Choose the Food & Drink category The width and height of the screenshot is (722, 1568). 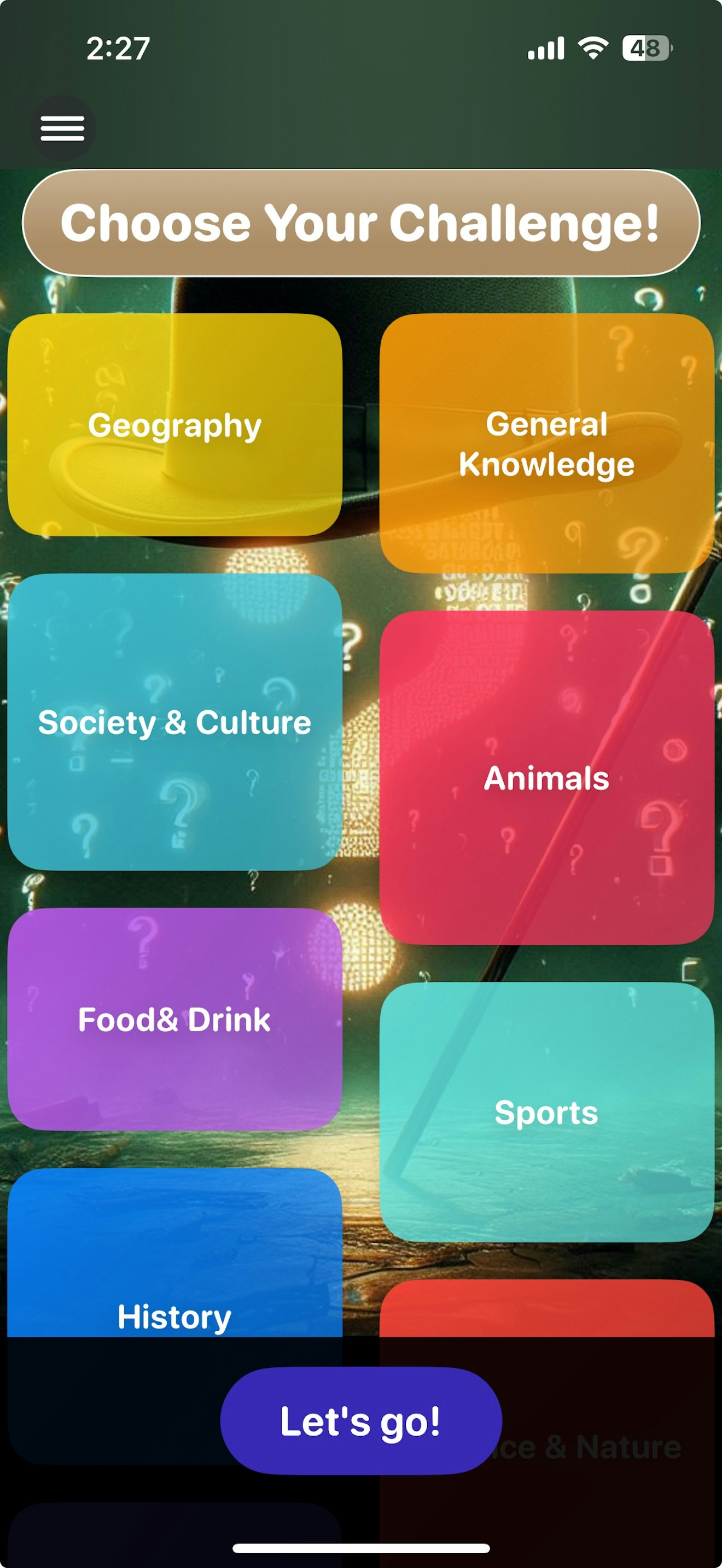pos(174,1019)
